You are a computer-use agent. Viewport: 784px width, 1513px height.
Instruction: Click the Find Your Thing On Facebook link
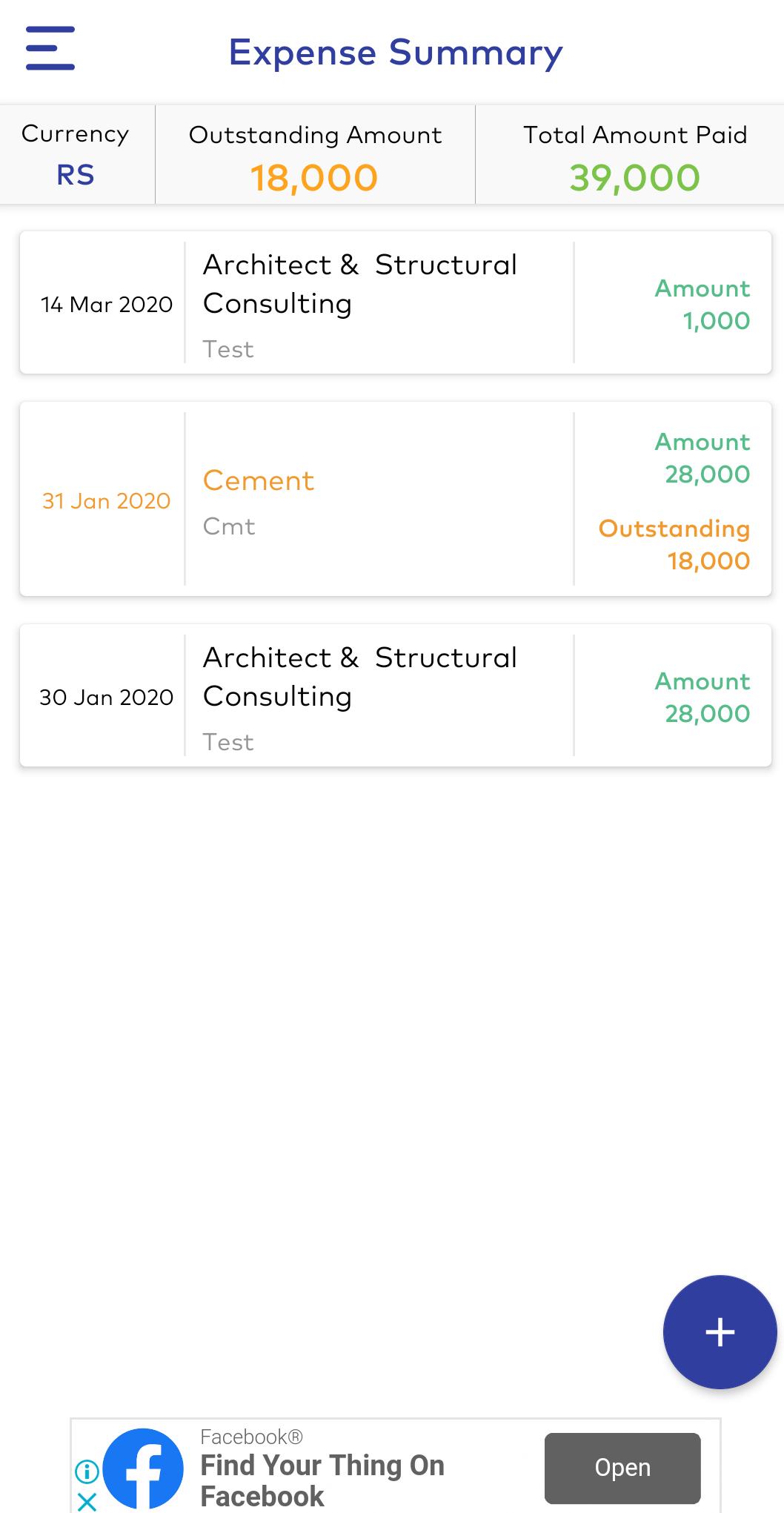pyautogui.click(x=322, y=1479)
